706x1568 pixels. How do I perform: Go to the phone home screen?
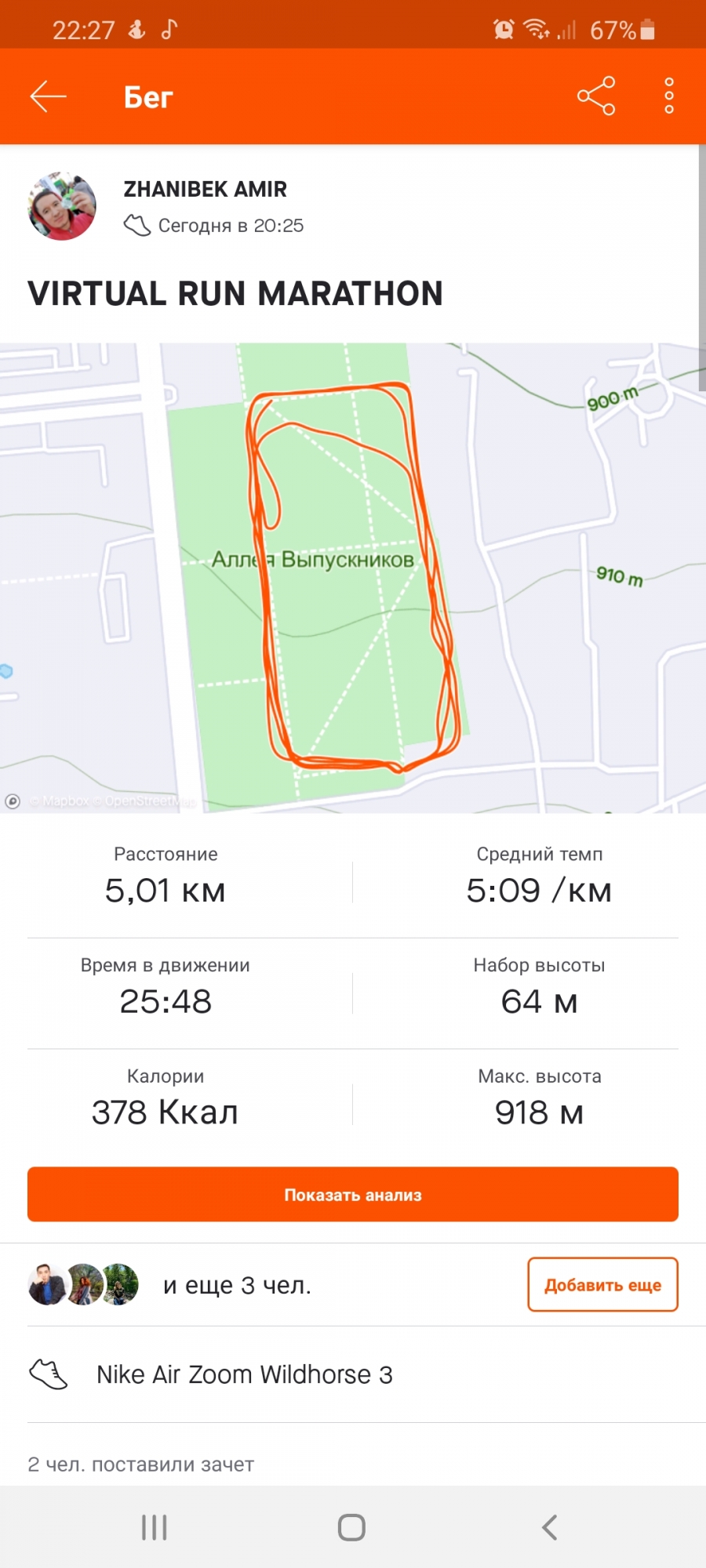(351, 1527)
